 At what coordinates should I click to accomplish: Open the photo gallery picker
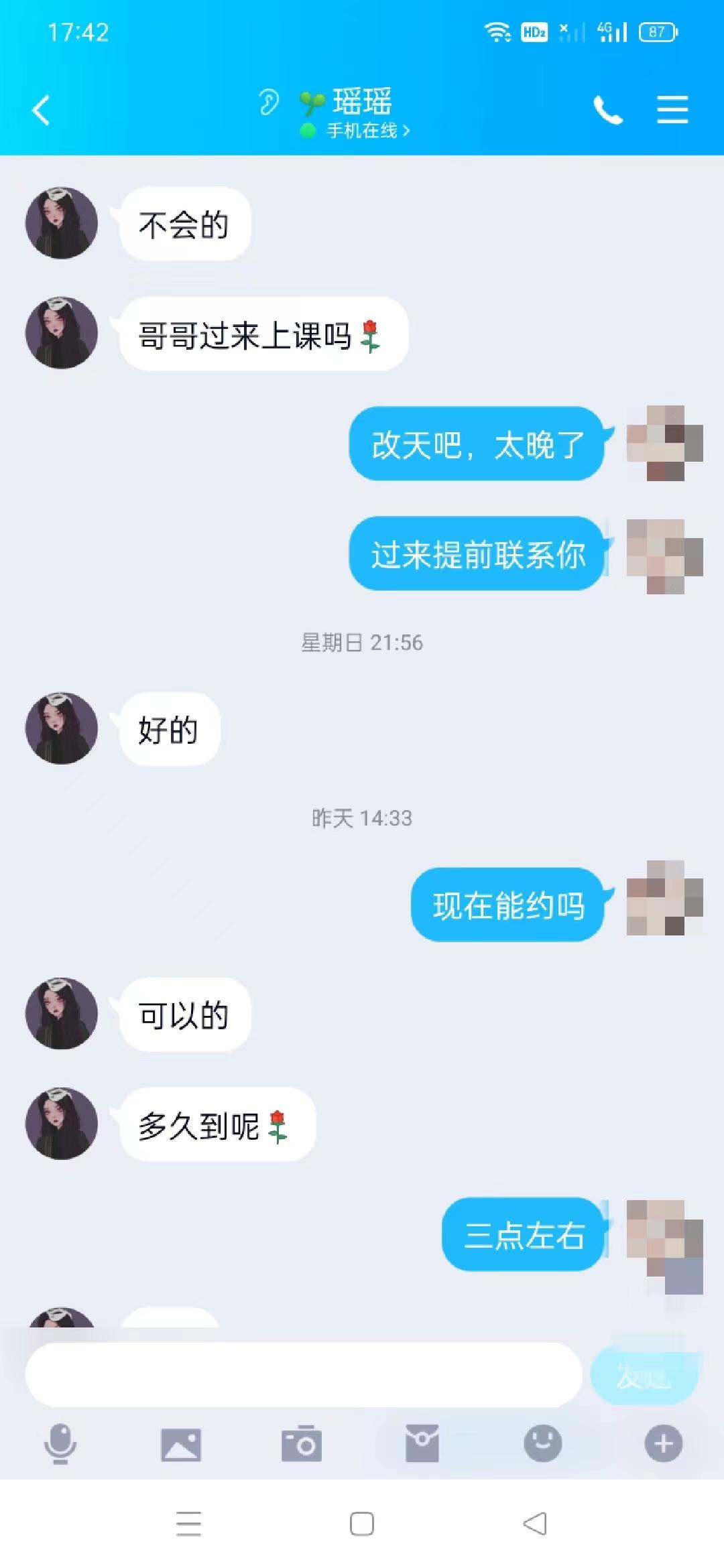coord(181,1444)
